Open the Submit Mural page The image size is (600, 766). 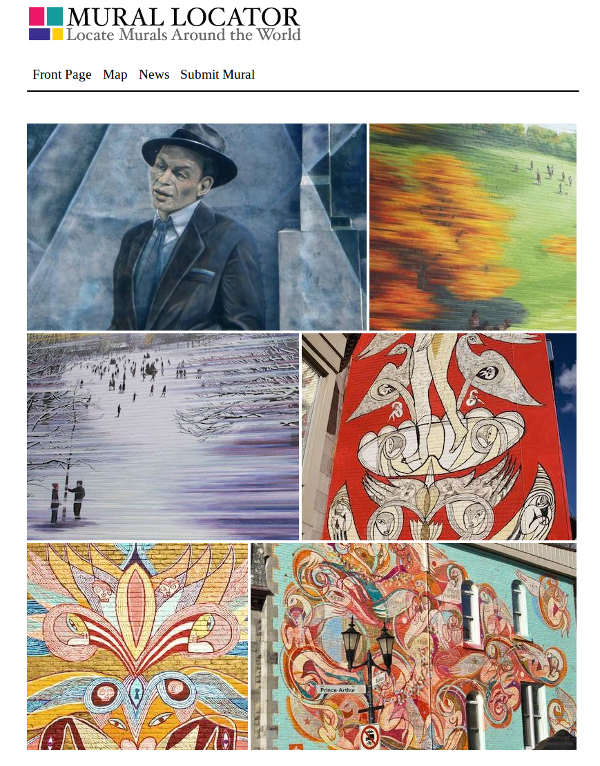pyautogui.click(x=217, y=75)
